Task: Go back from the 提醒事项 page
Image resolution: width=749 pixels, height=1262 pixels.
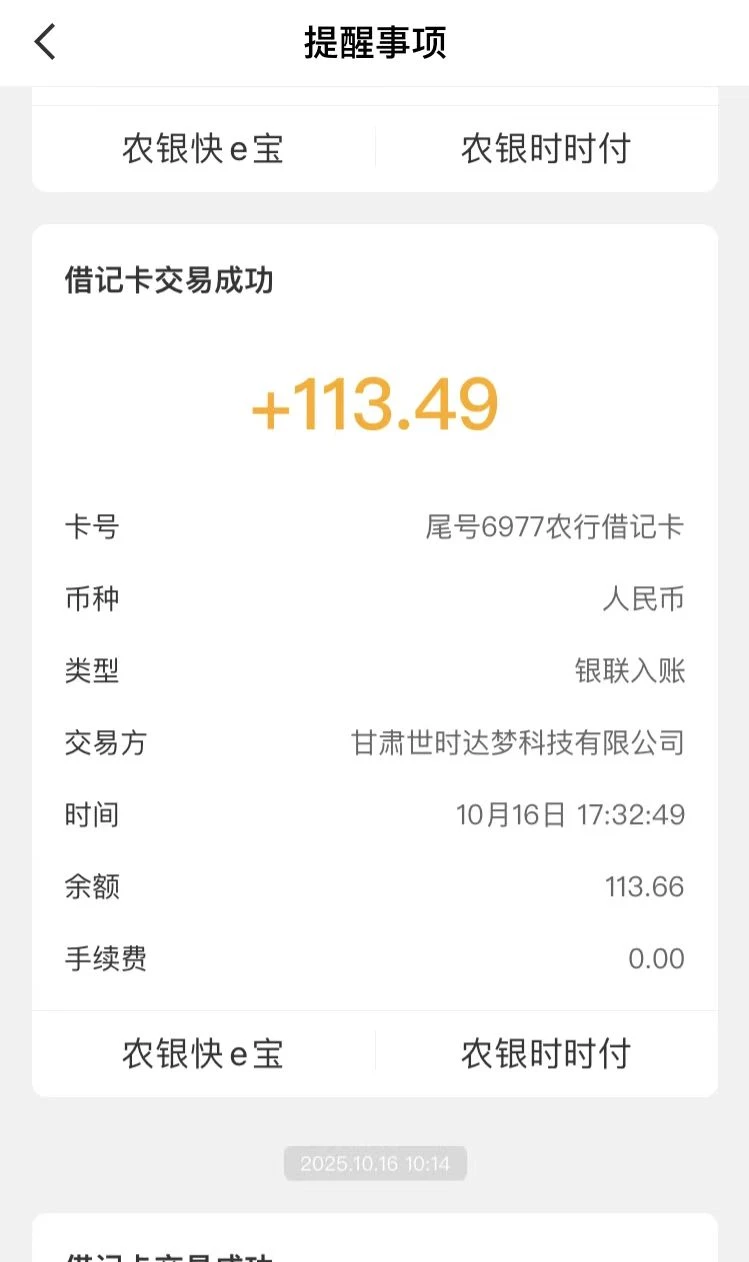Action: click(x=46, y=43)
